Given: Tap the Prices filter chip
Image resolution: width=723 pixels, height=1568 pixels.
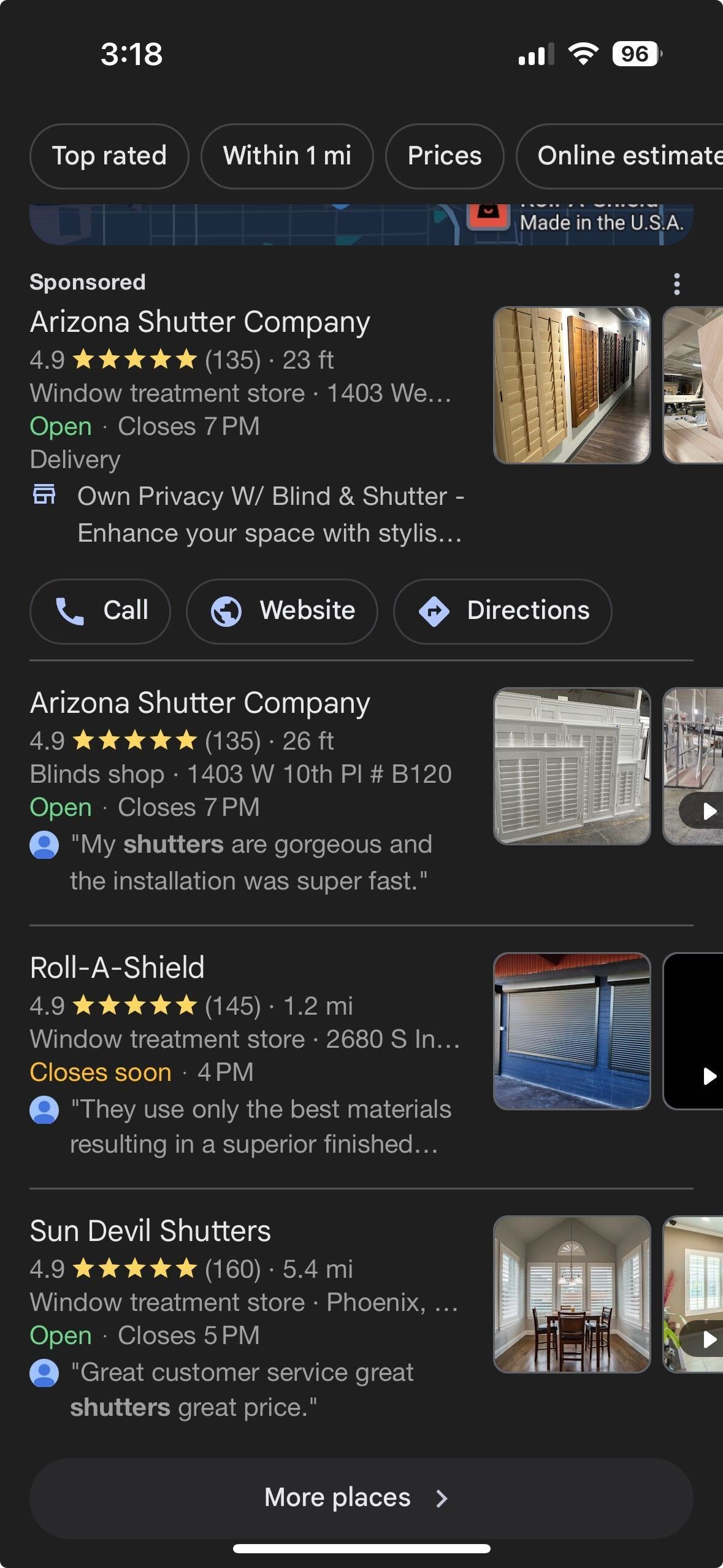Looking at the screenshot, I should [445, 156].
